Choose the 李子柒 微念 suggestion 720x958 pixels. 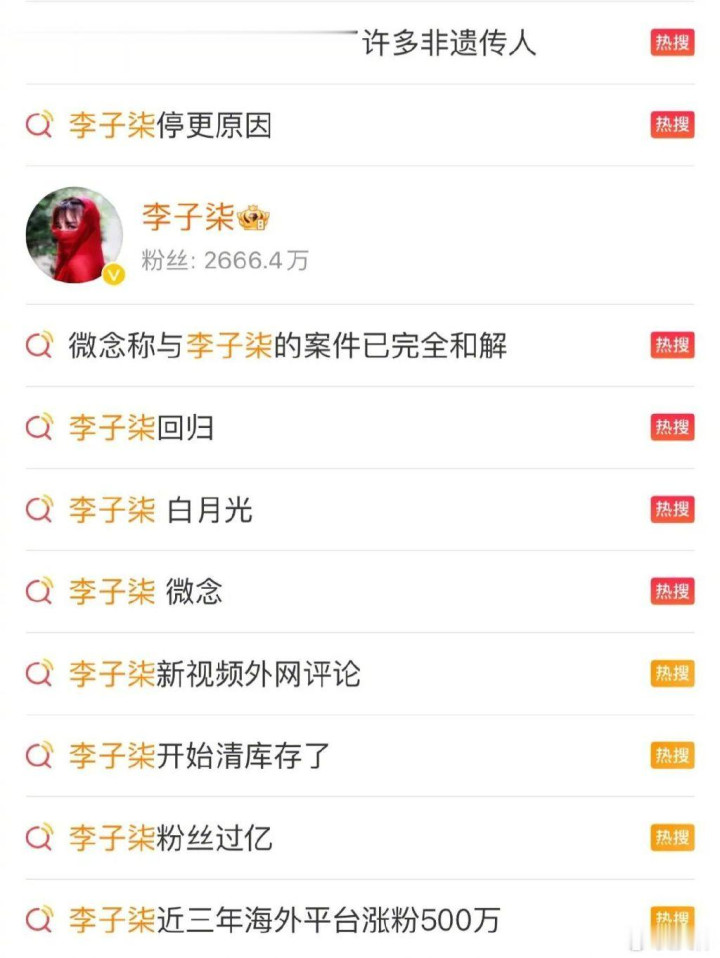146,592
